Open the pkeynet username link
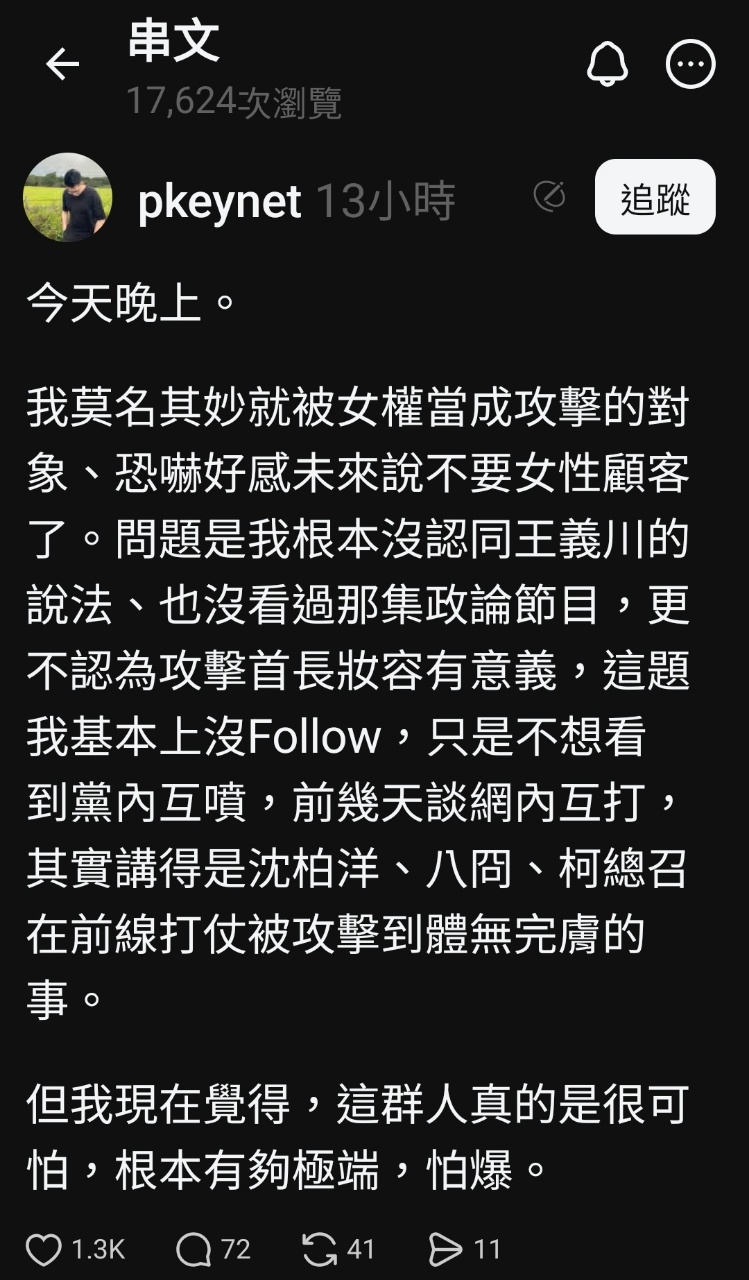The image size is (749, 1280). [219, 202]
